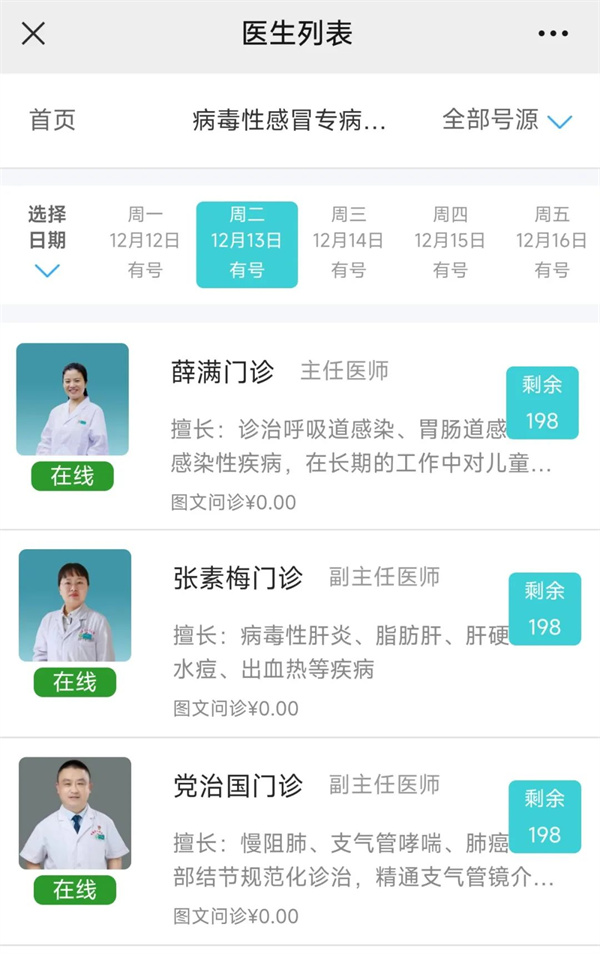Choose 周五 12月16日
The height and width of the screenshot is (954, 600).
pos(551,242)
